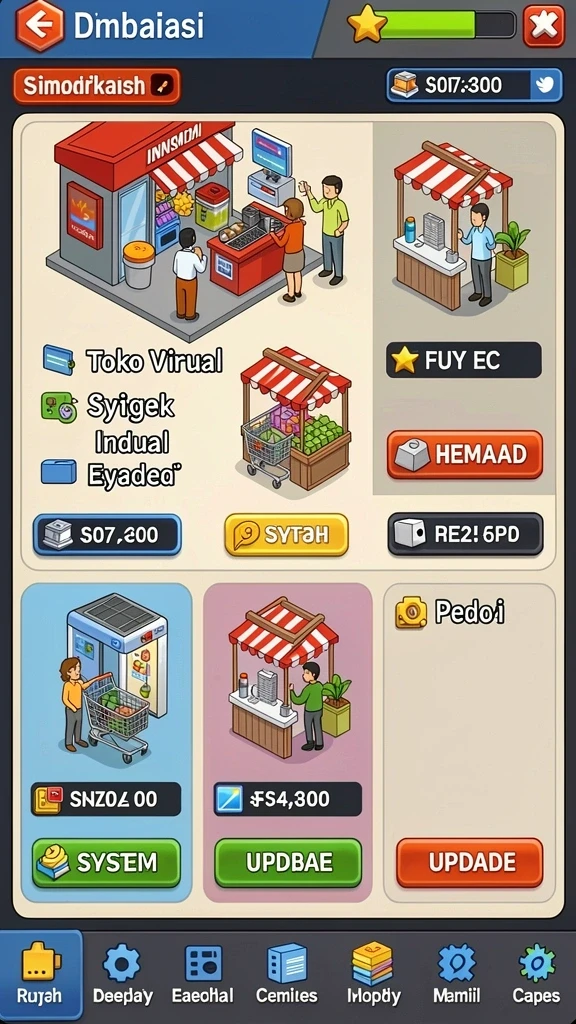Image resolution: width=576 pixels, height=1024 pixels.
Task: Go to the Cemiles tab
Action: coord(286,974)
